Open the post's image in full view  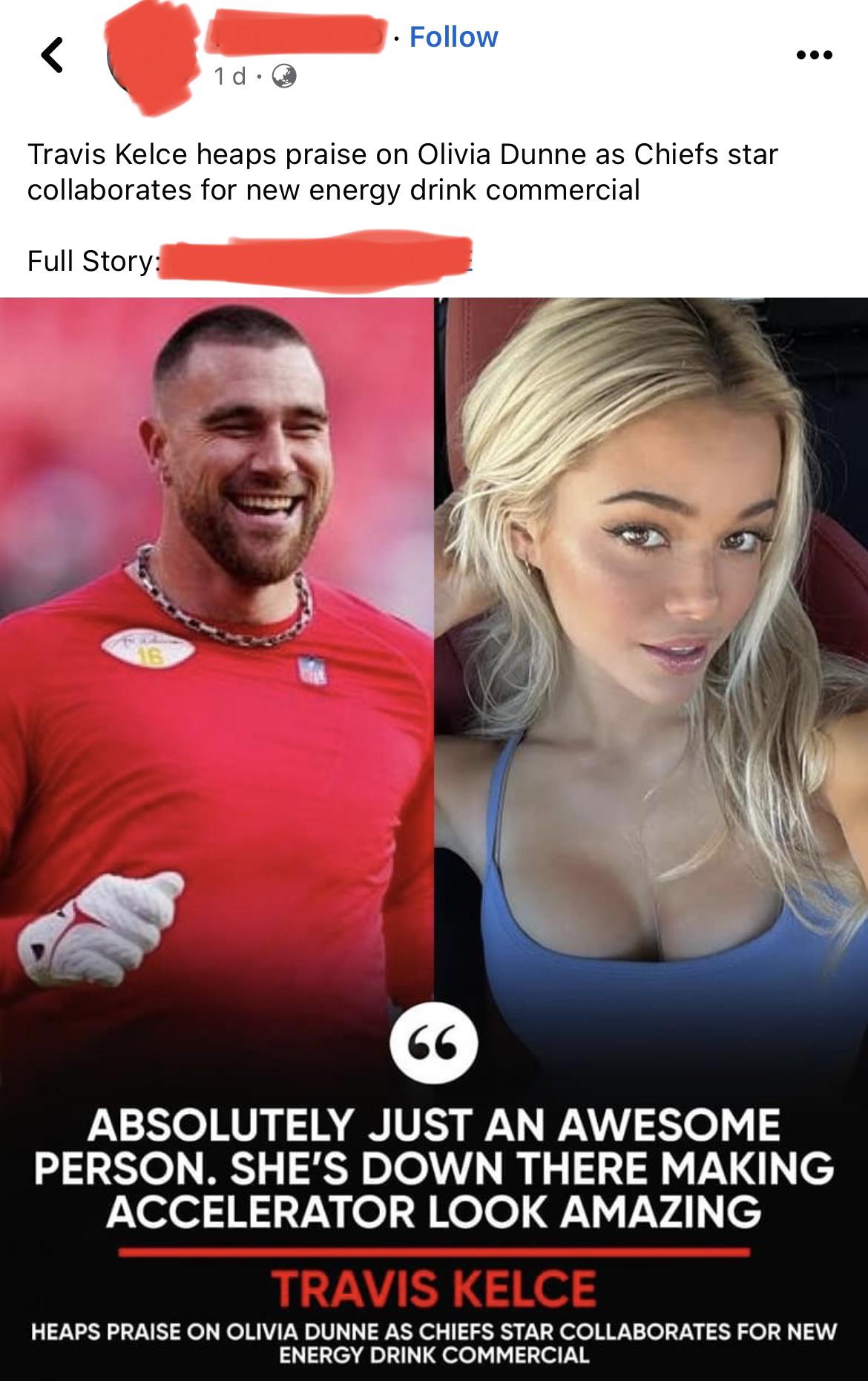coord(434,839)
